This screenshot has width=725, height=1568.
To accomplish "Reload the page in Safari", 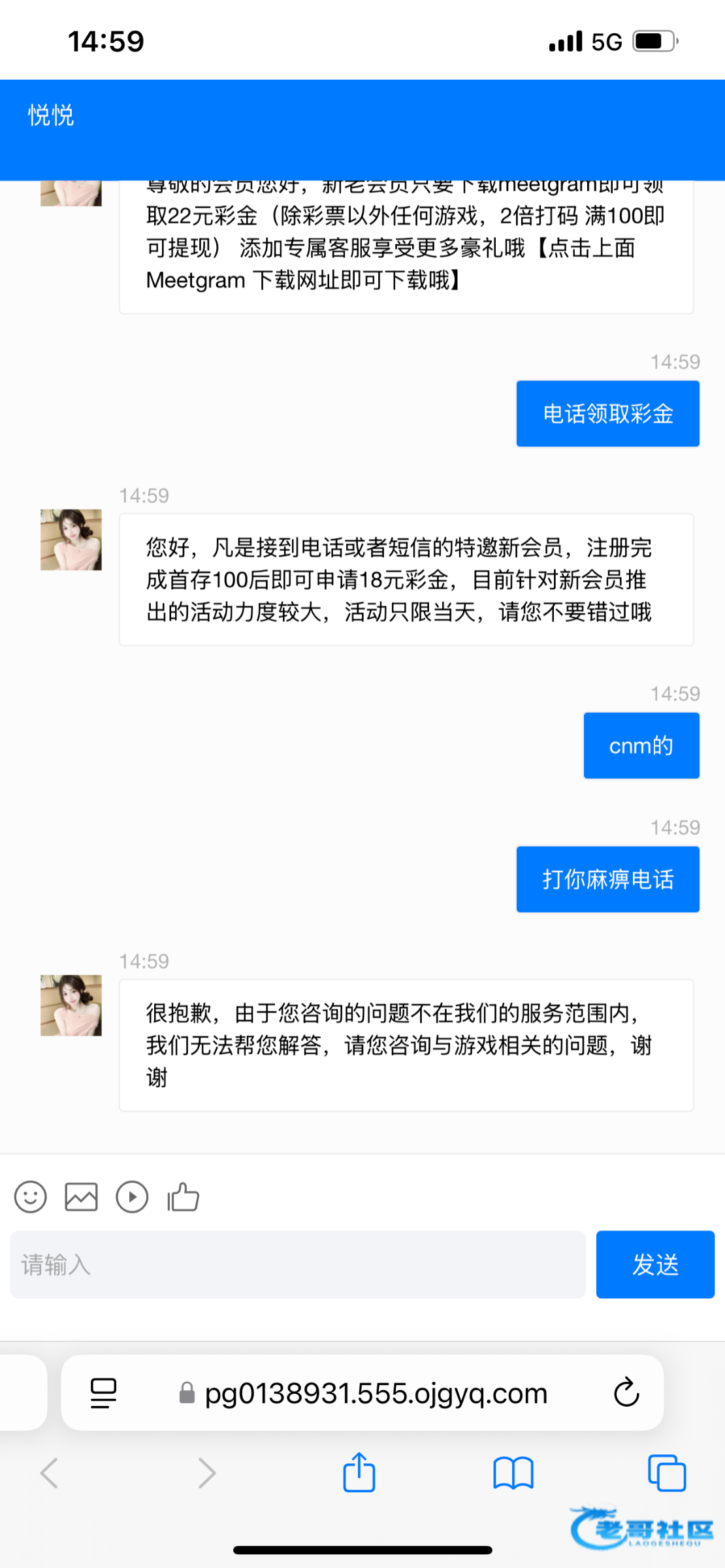I will click(x=626, y=1393).
